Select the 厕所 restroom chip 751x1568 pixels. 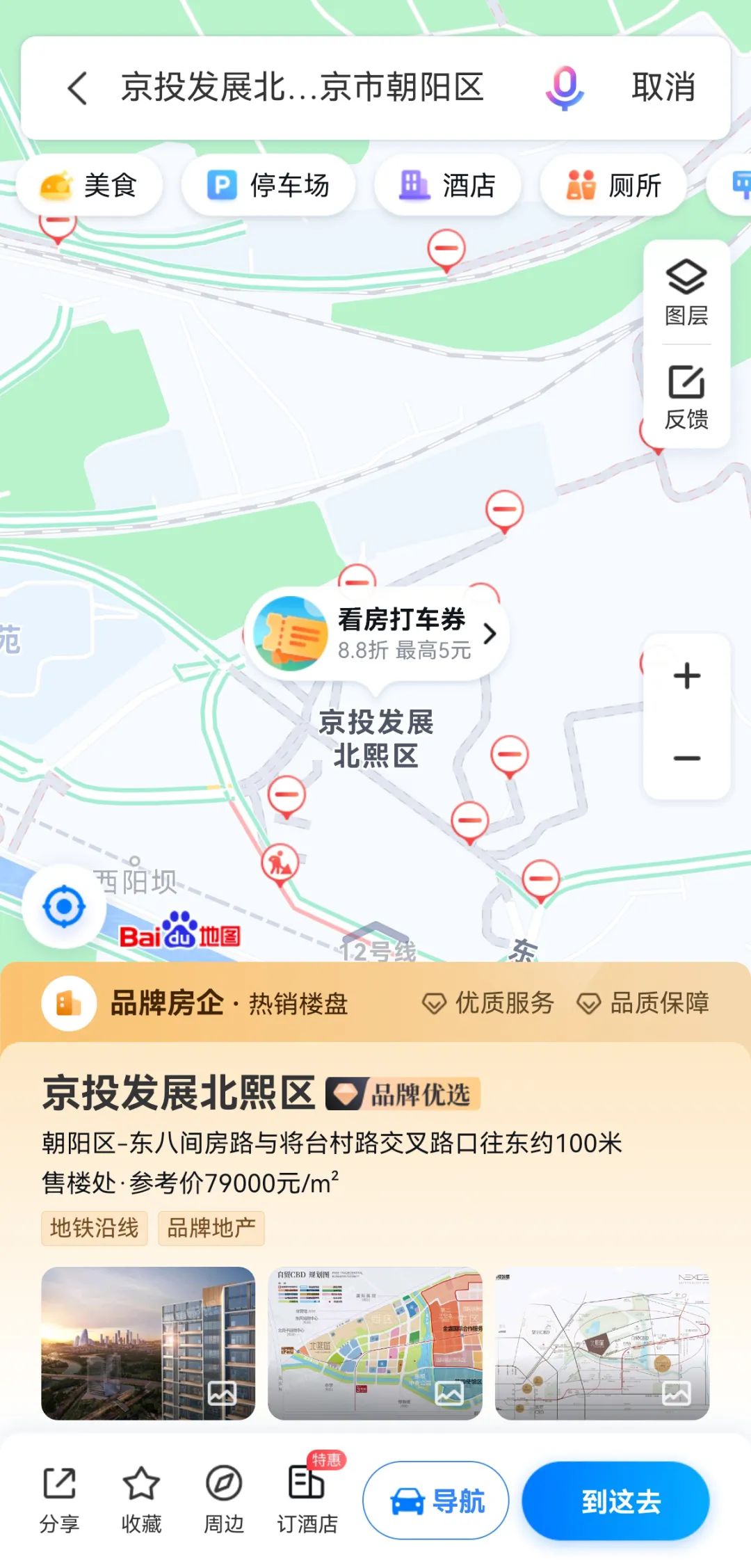[613, 186]
